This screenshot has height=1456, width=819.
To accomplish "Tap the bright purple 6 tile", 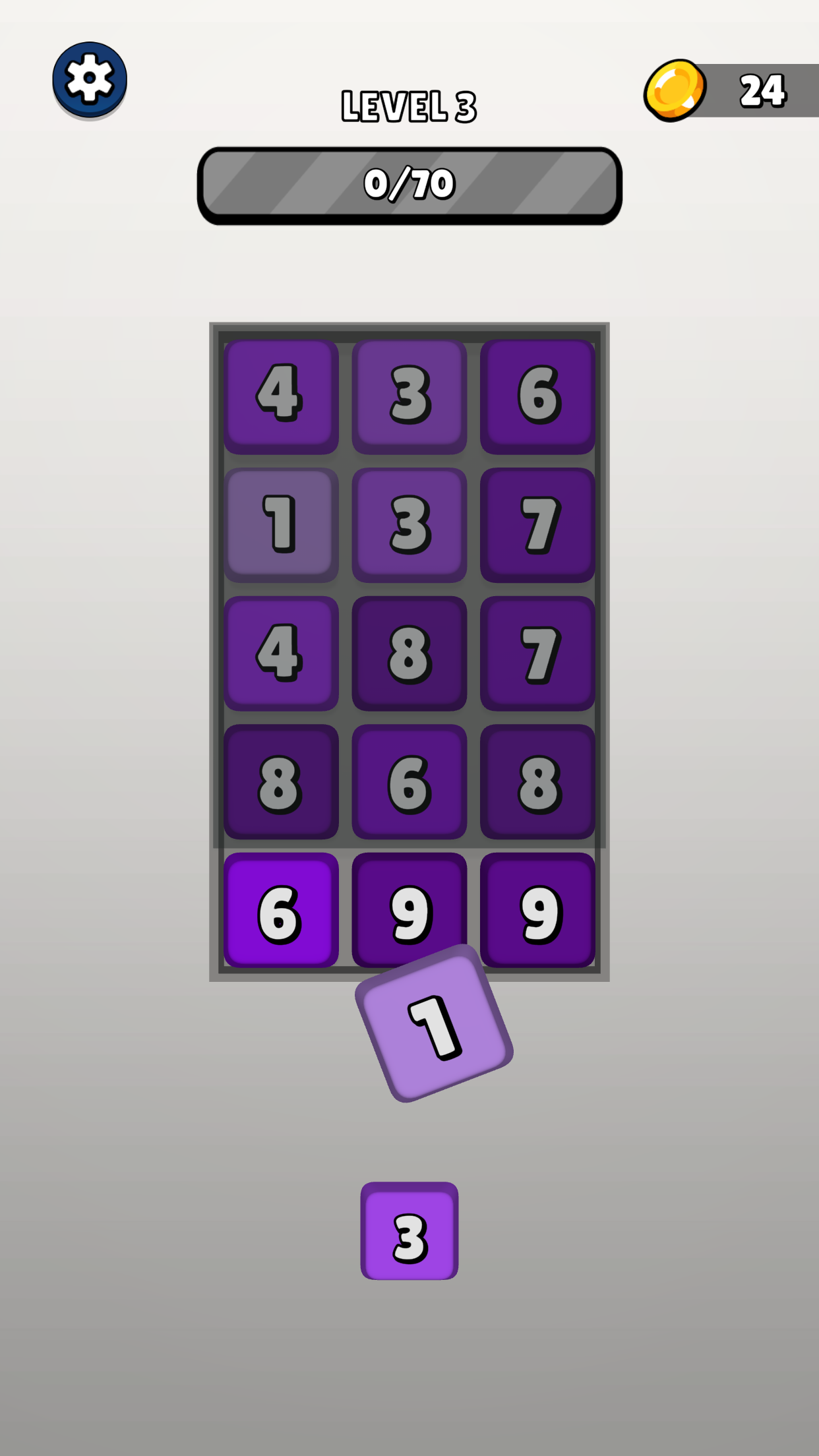I will [281, 910].
